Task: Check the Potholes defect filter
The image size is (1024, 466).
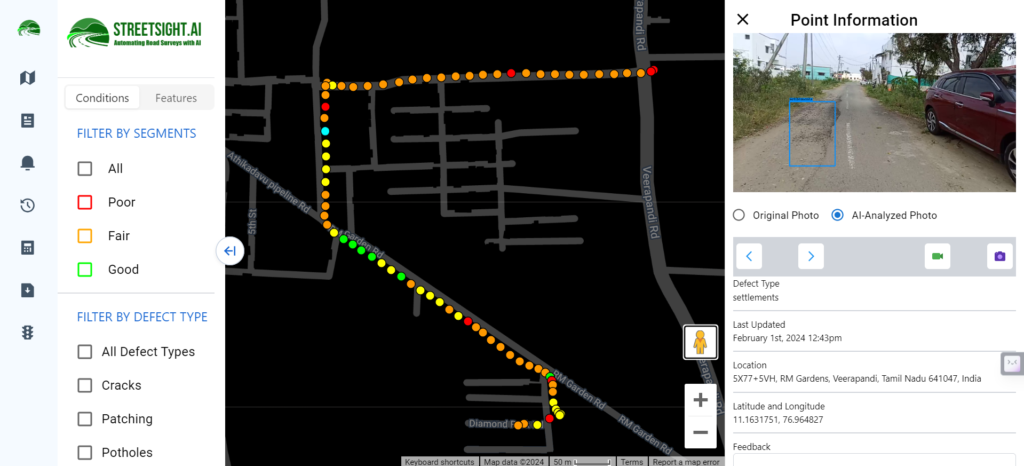Action: (x=85, y=452)
